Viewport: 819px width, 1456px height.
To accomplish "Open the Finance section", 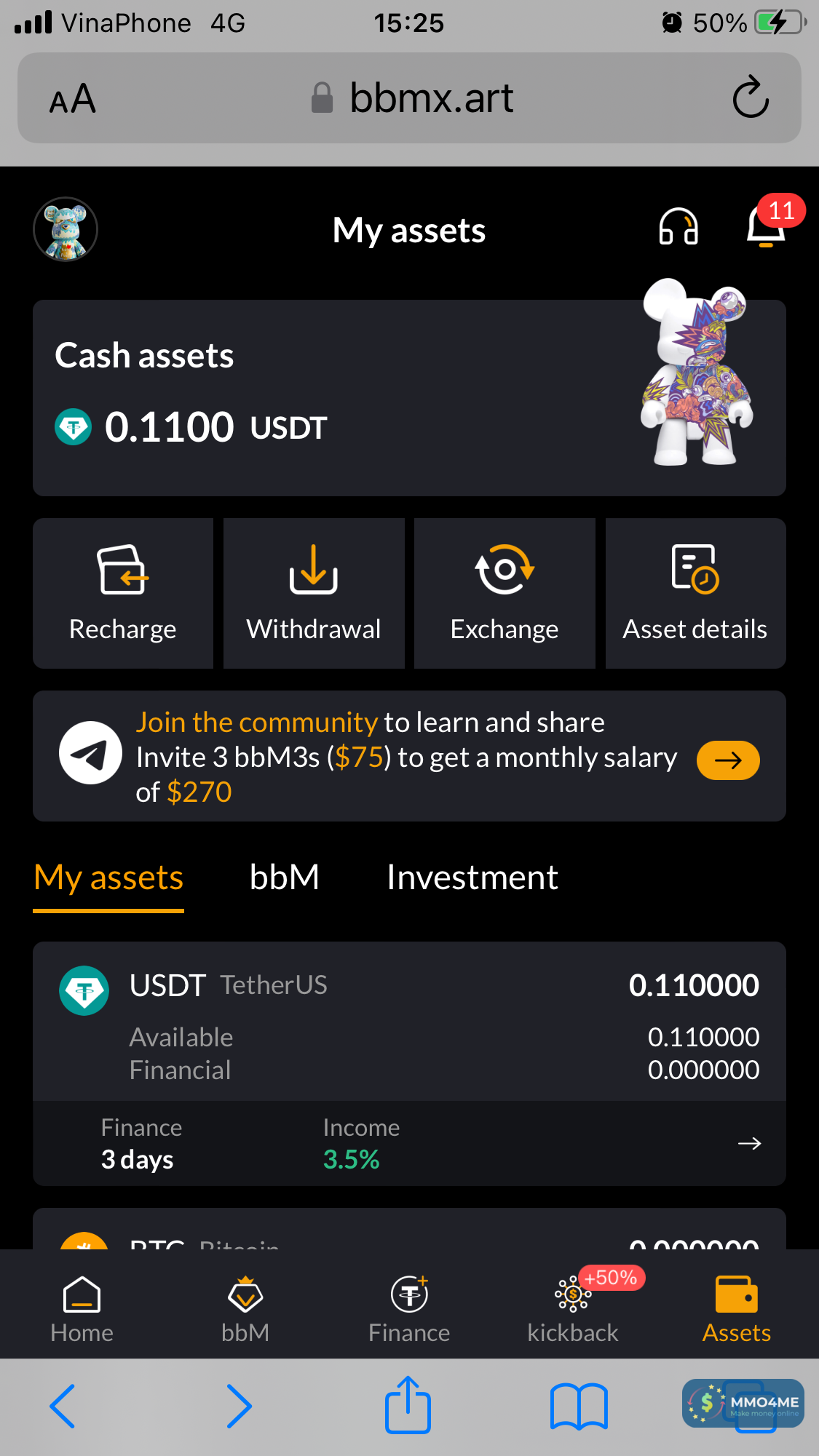I will click(409, 1308).
